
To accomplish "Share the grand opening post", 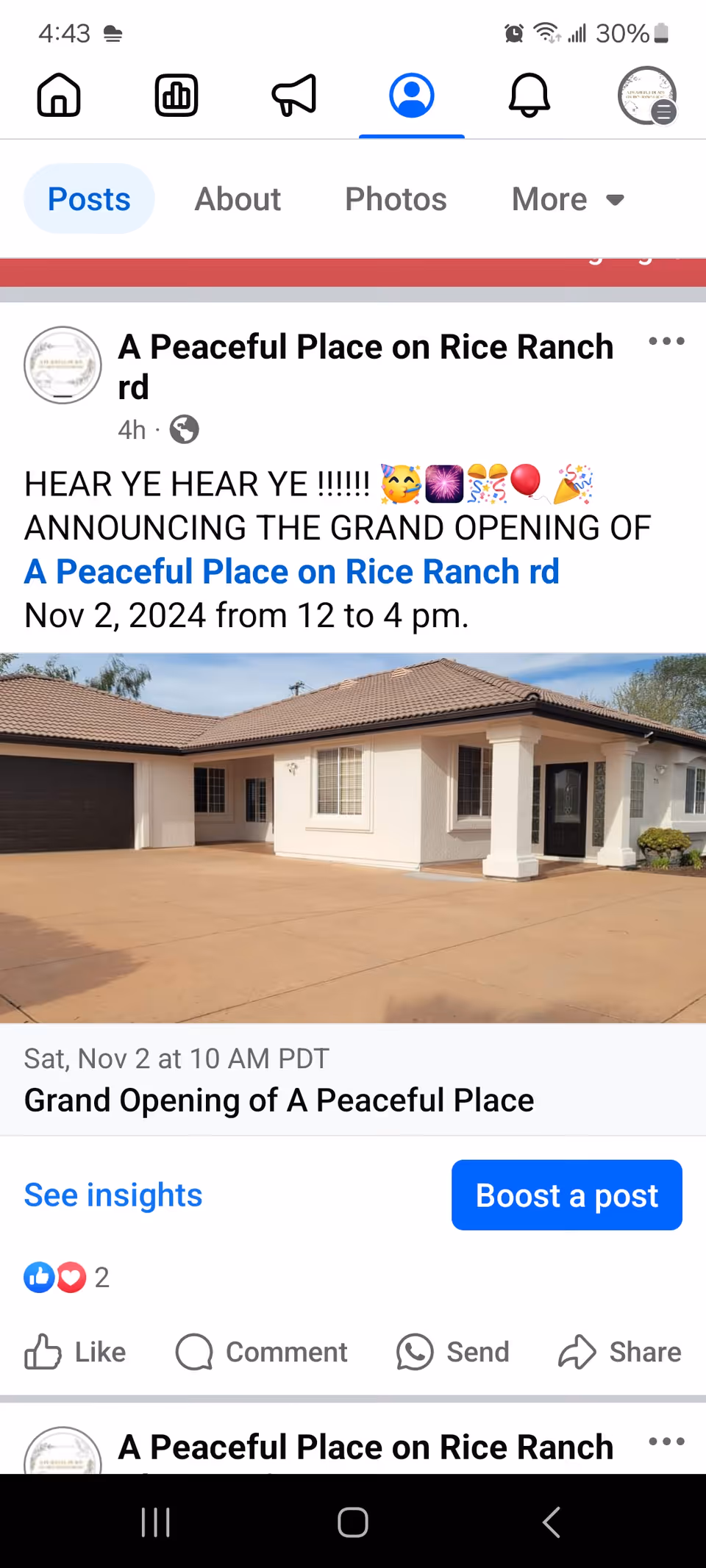I will [620, 1353].
